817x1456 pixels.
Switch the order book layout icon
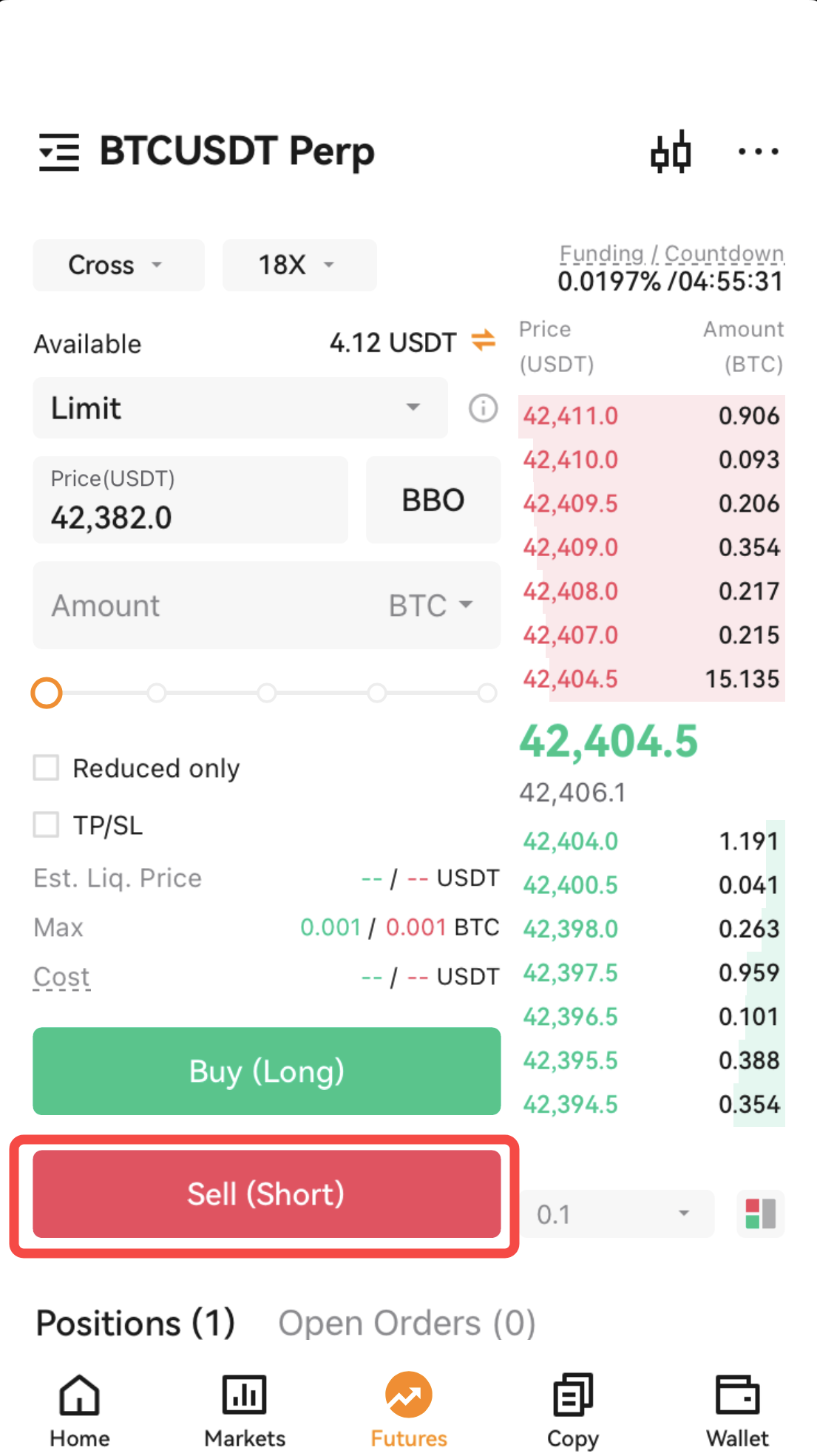point(761,1213)
